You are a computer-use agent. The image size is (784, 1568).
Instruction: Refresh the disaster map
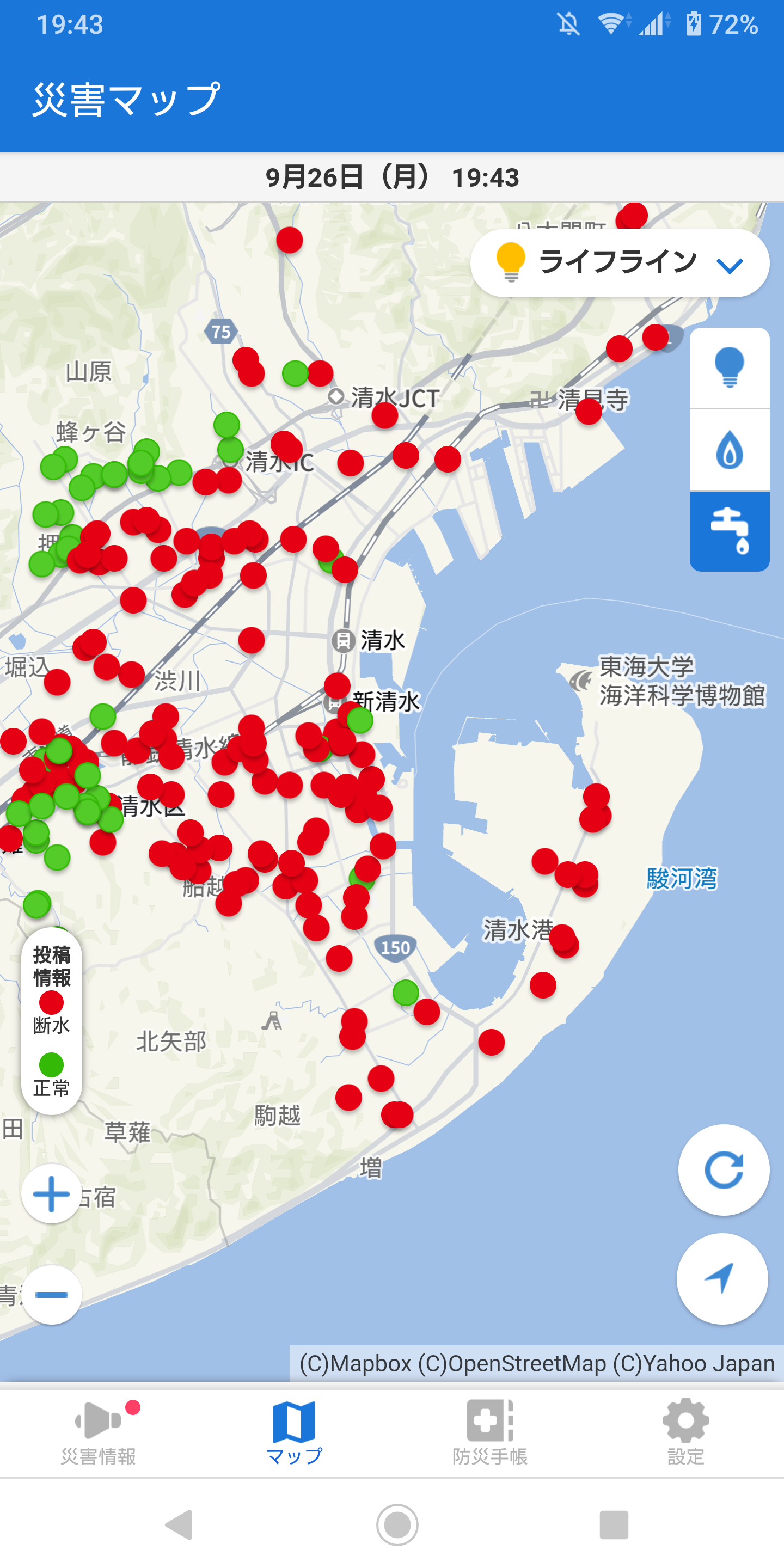(x=723, y=1169)
